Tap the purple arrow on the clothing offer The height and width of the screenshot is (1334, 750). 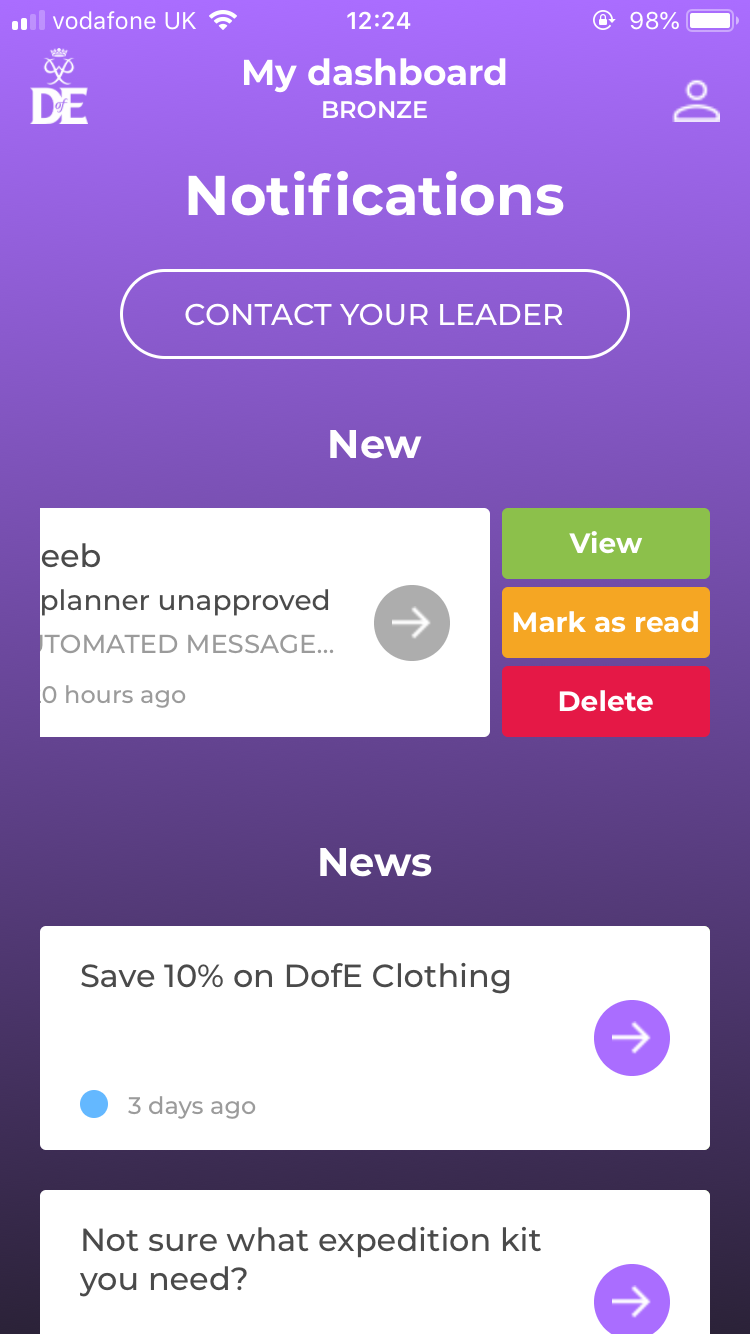pyautogui.click(x=632, y=1038)
